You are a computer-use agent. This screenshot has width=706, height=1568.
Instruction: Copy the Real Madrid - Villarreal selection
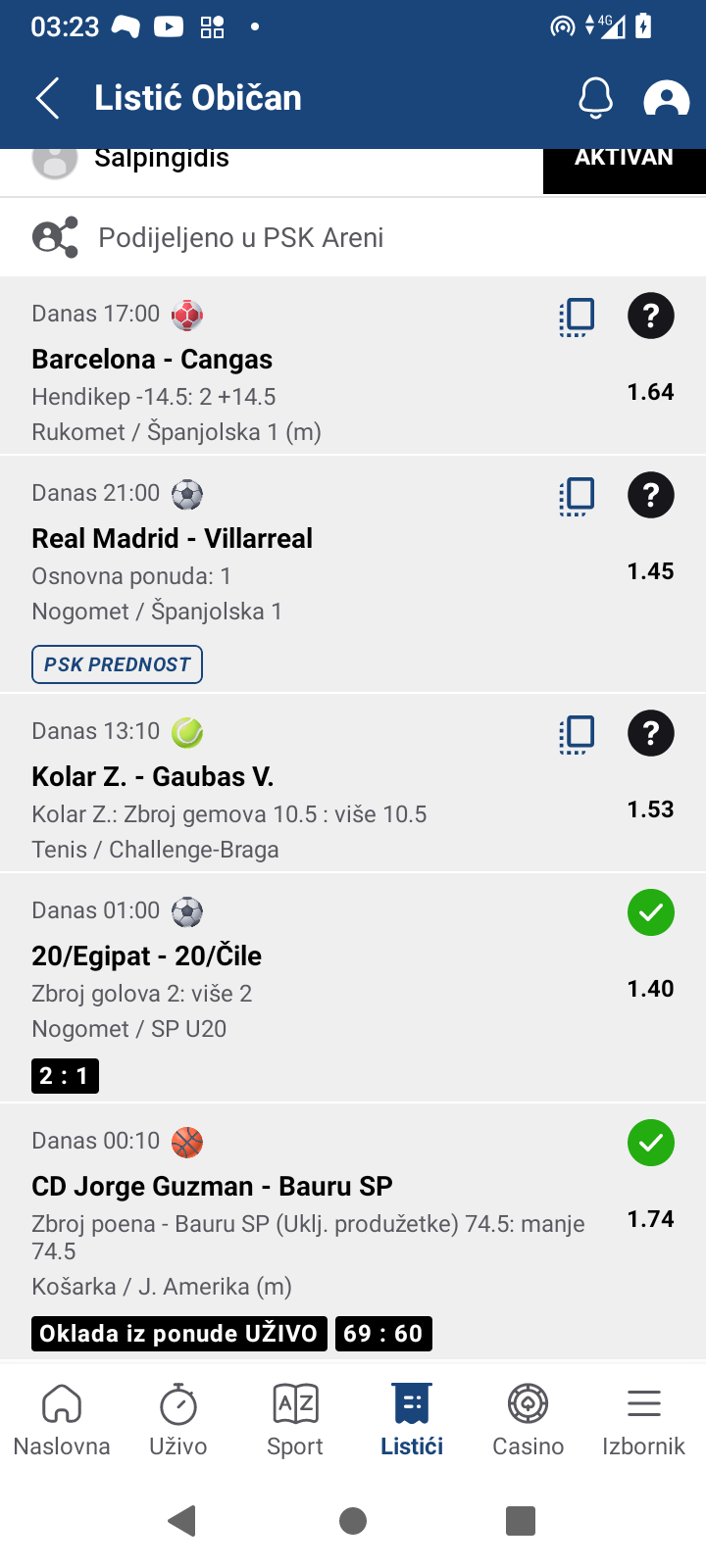click(x=577, y=496)
